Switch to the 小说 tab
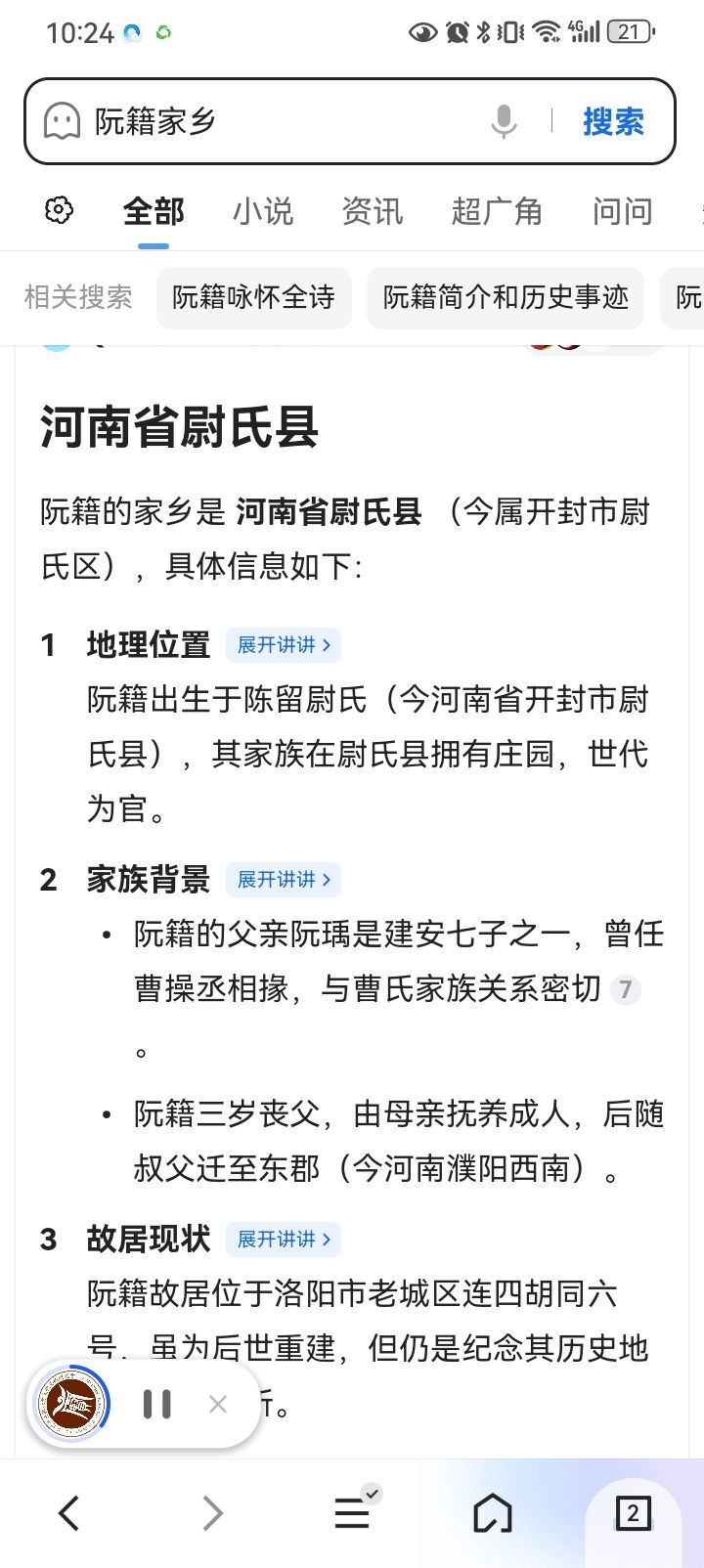The image size is (704, 1568). [263, 211]
